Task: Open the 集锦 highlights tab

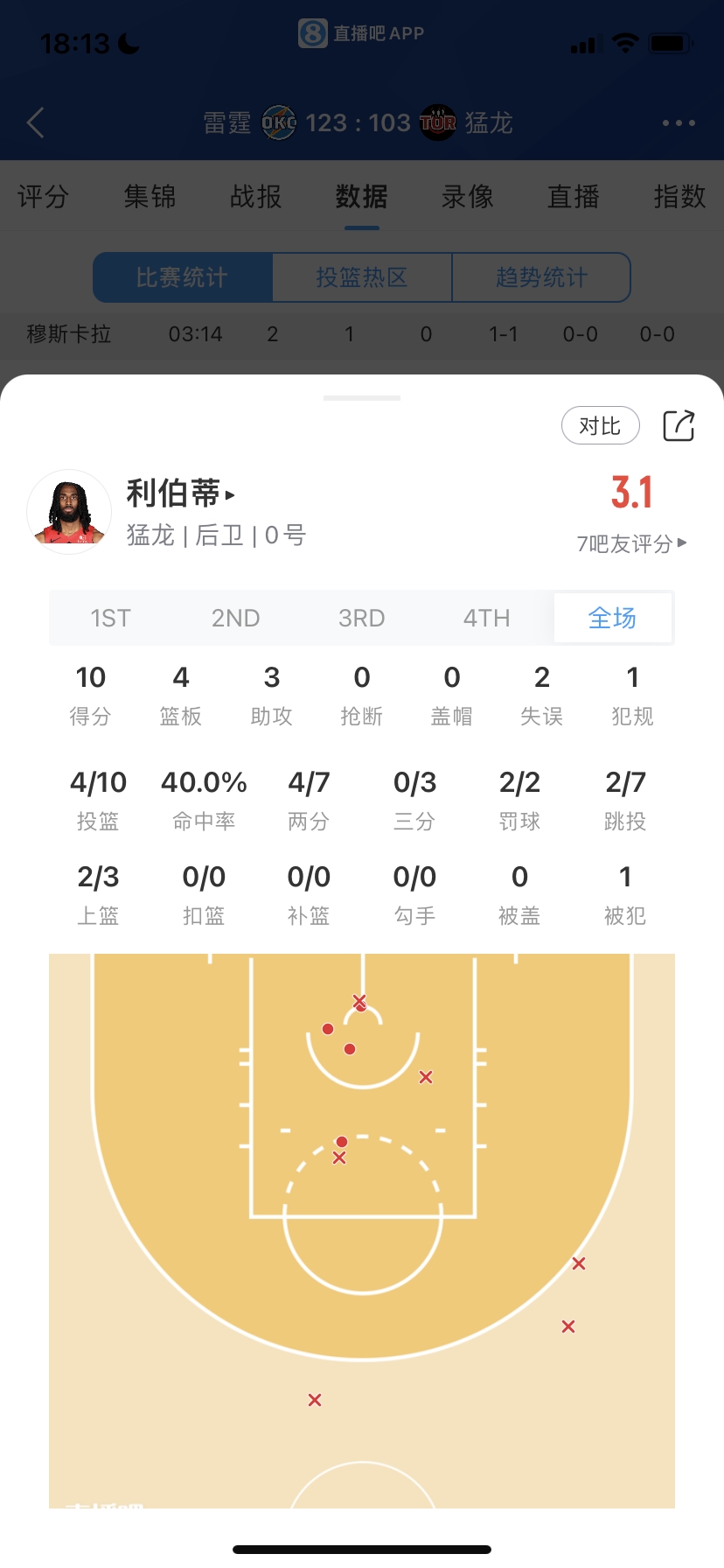Action: click(150, 197)
